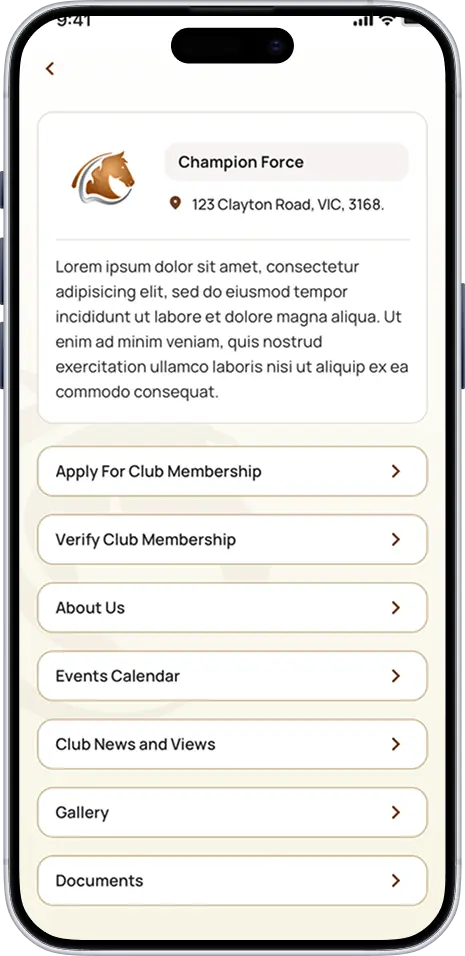Open the Events Calendar
This screenshot has height=956, width=465.
(x=232, y=676)
